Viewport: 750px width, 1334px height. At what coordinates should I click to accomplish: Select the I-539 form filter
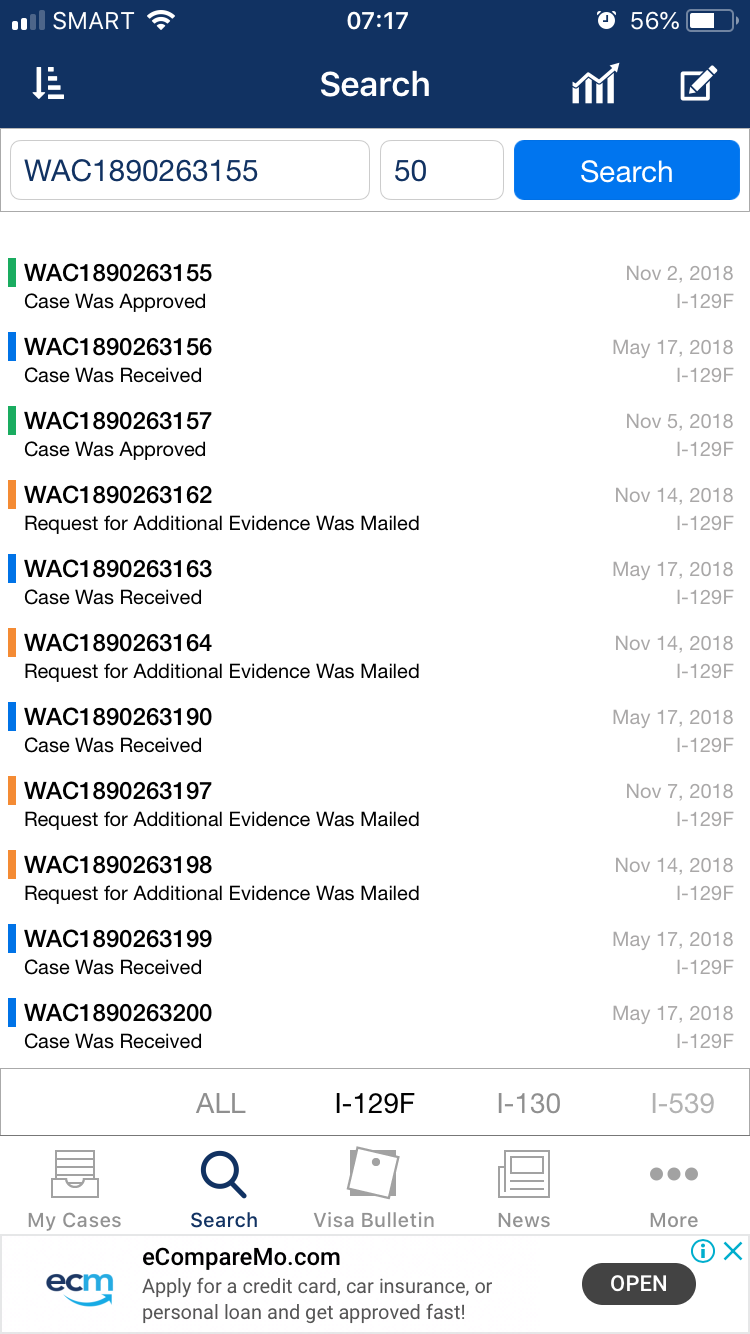pos(683,1103)
